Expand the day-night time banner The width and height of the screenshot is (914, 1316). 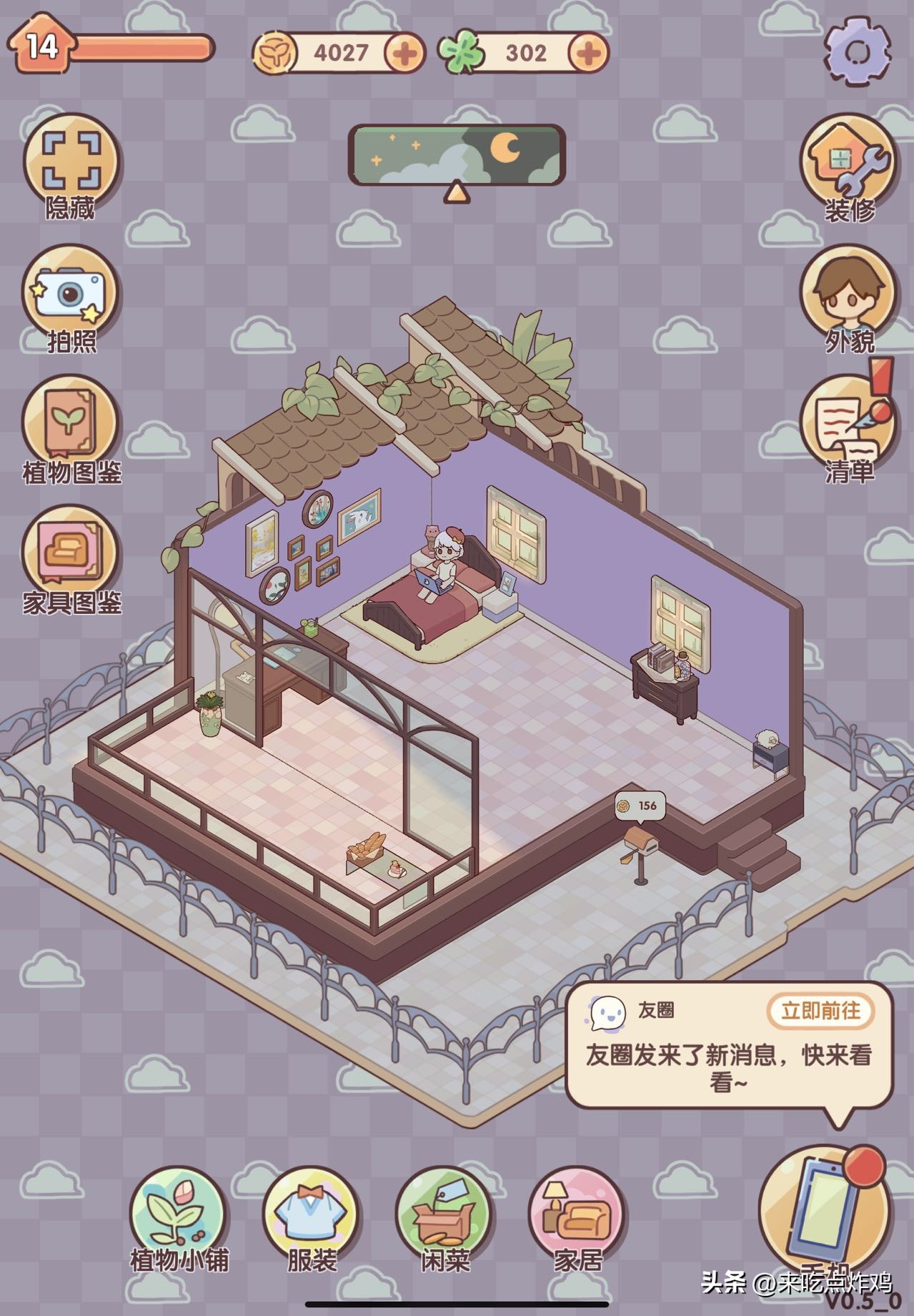pyautogui.click(x=455, y=154)
